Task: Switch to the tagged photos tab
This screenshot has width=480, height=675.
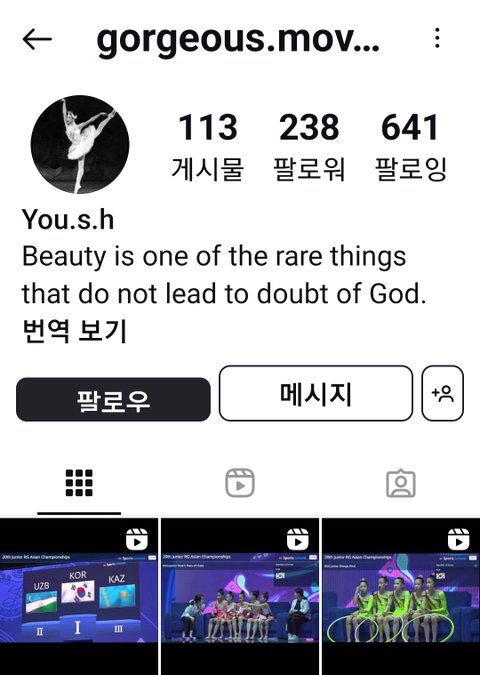Action: (401, 483)
